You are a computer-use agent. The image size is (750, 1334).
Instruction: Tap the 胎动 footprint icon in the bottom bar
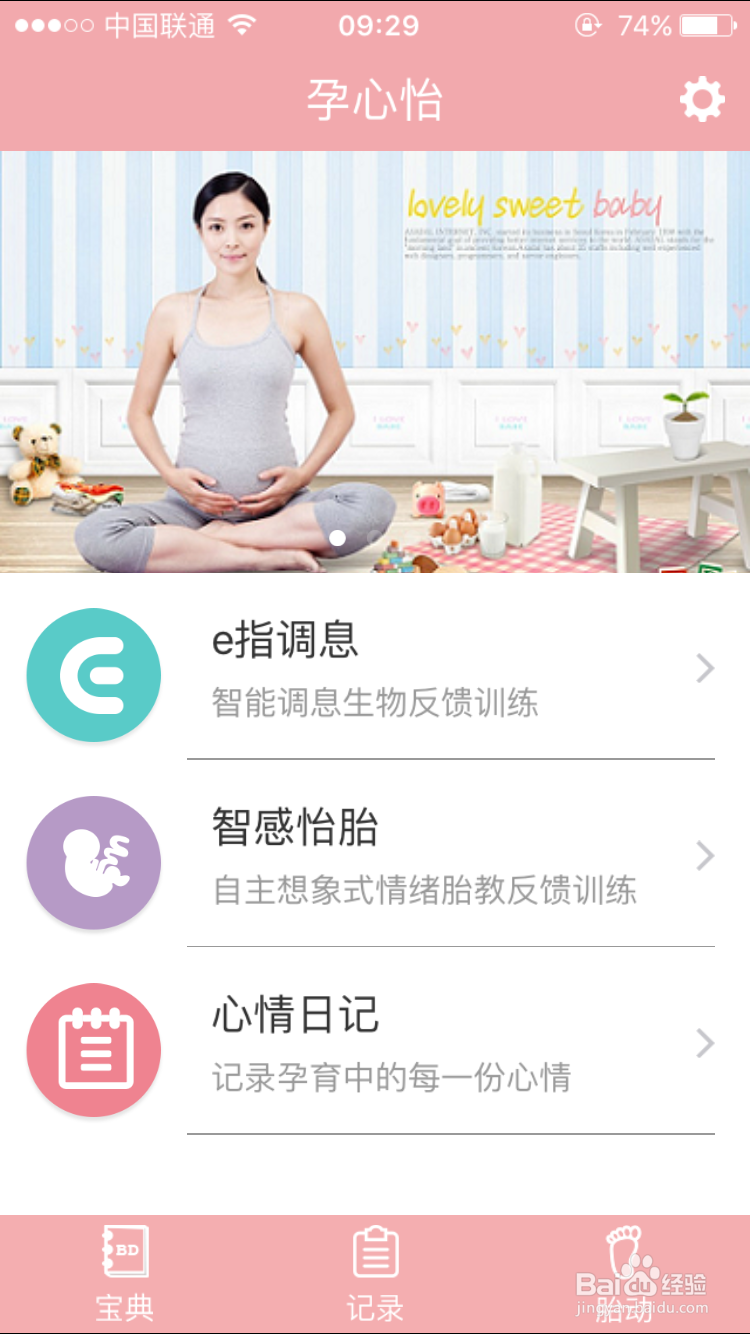tap(625, 1251)
